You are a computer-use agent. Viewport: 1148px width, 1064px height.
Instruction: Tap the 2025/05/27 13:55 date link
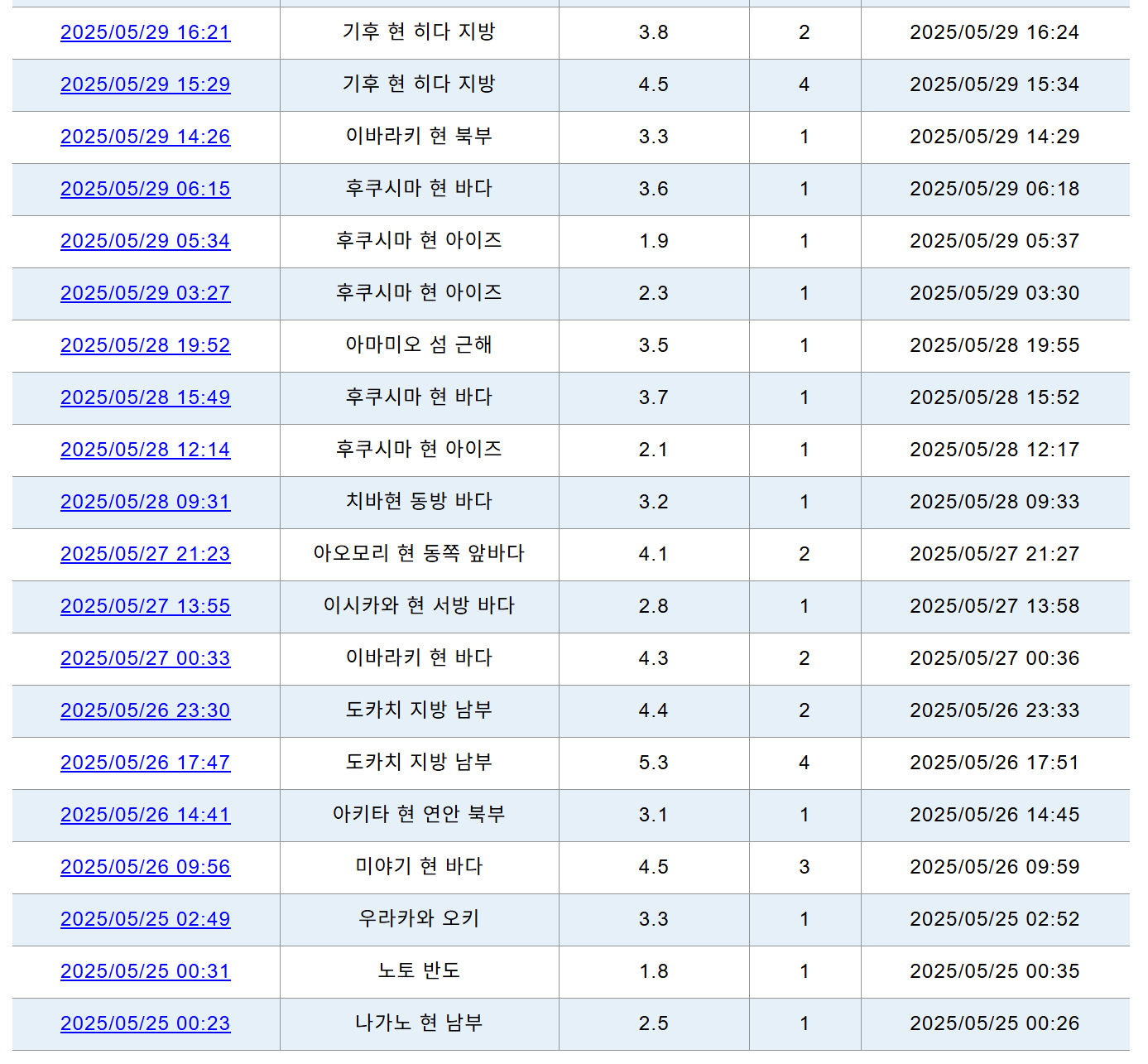(x=145, y=606)
